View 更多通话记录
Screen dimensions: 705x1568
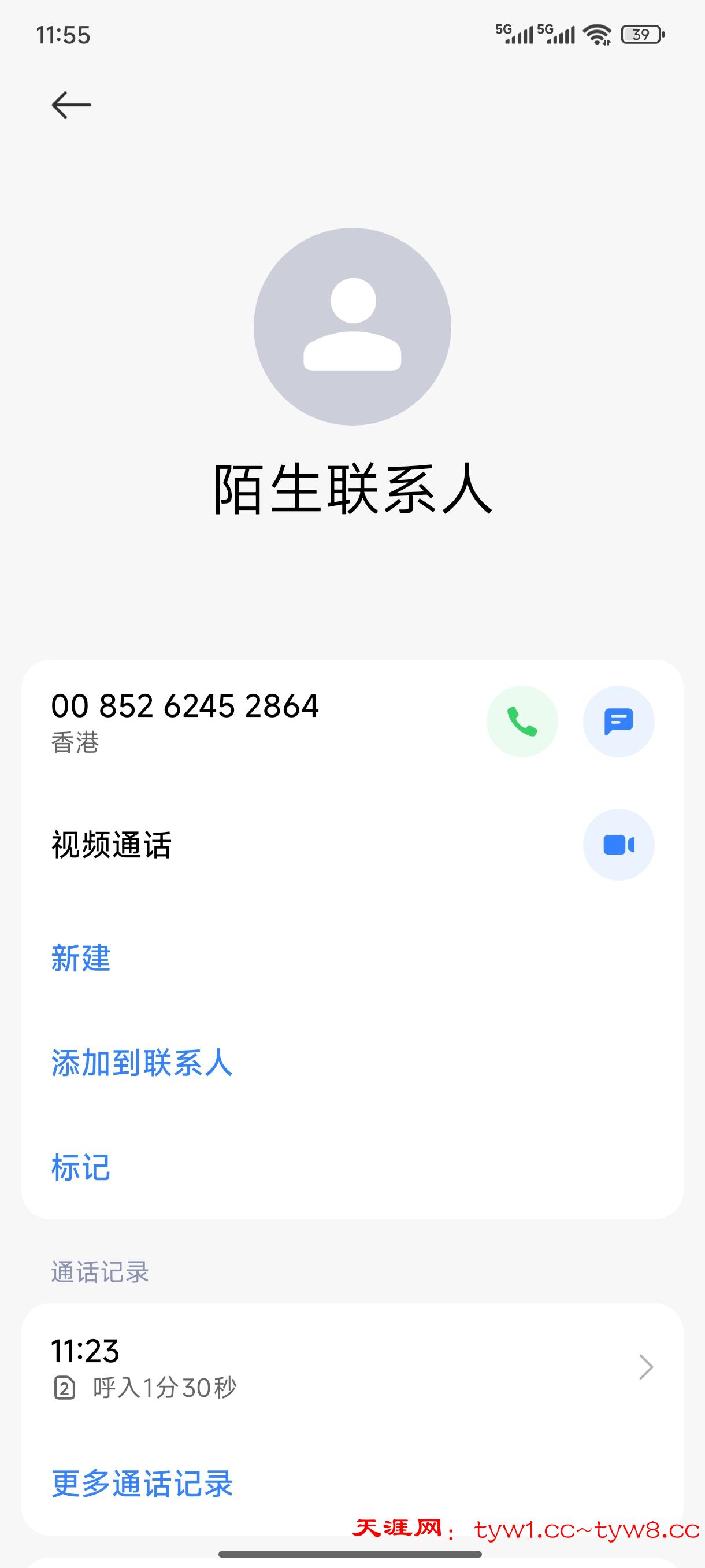click(x=142, y=1484)
